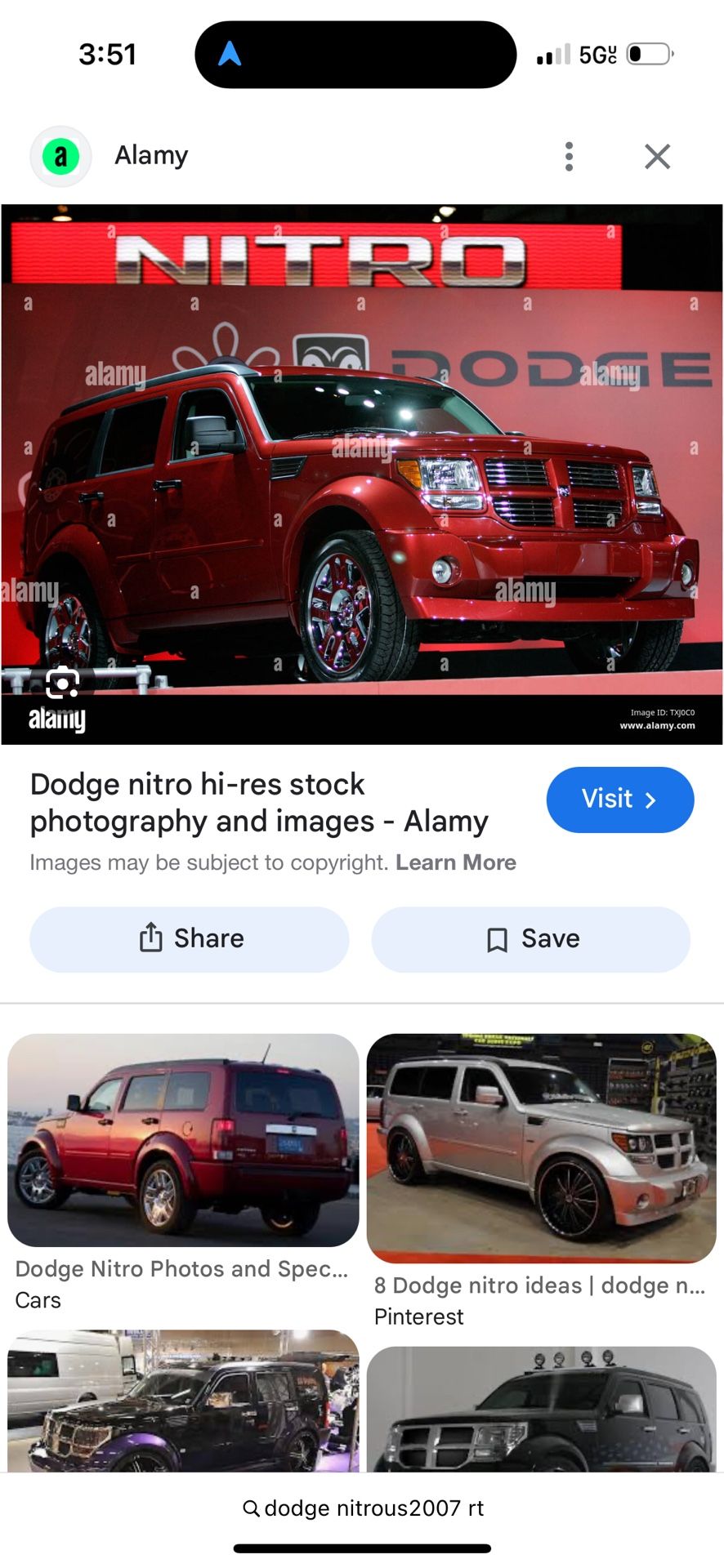The height and width of the screenshot is (1568, 724).
Task: Open the black and purple Nitro thumbnail
Action: [183, 1401]
